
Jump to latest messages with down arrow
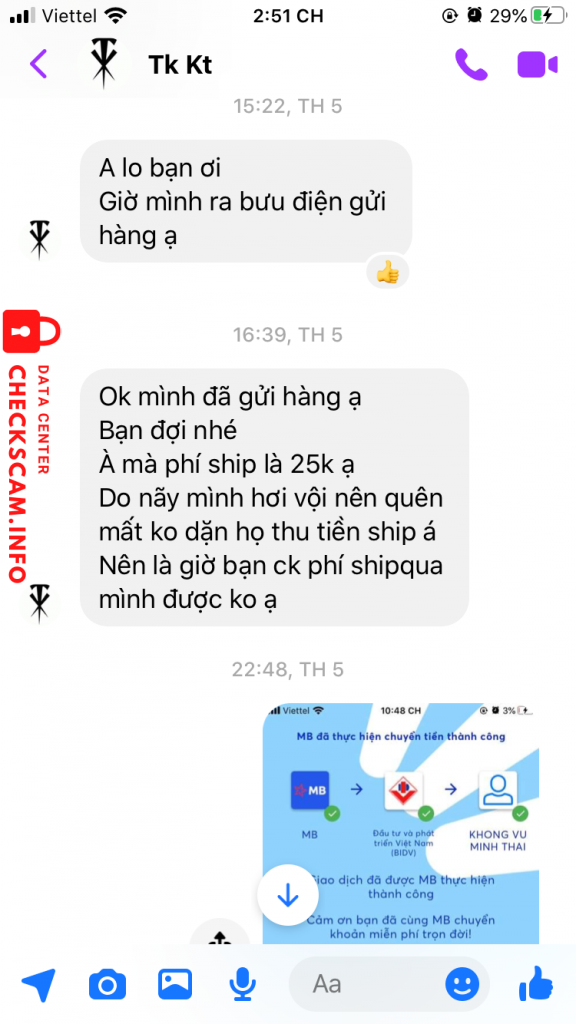pyautogui.click(x=287, y=896)
